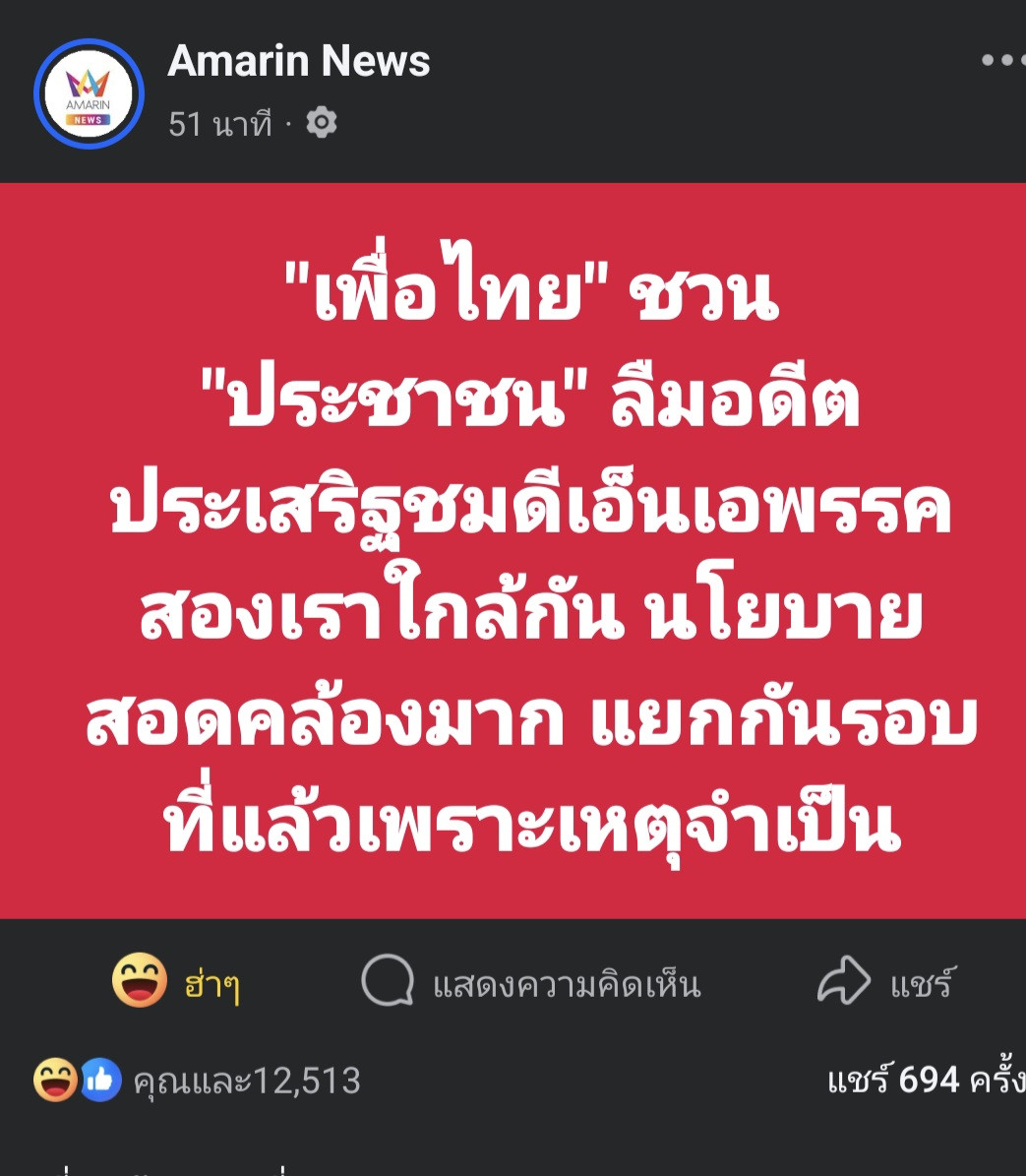View who reacted, 12,513 reactions

point(246,1081)
